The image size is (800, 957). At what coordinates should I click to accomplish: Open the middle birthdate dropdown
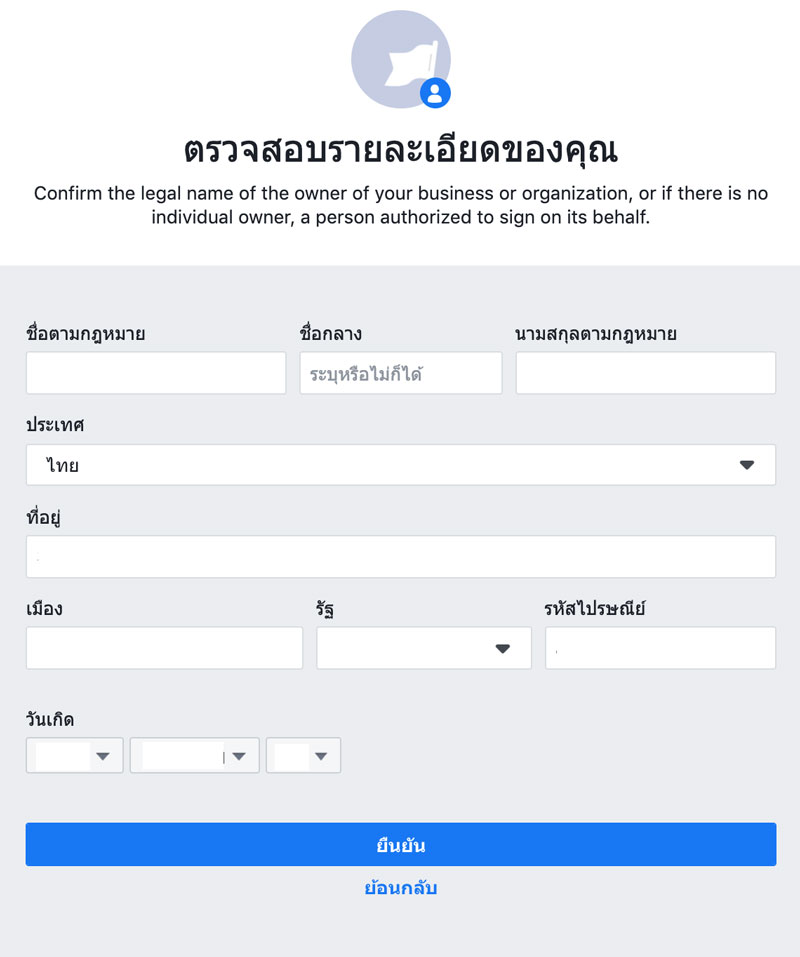point(195,756)
